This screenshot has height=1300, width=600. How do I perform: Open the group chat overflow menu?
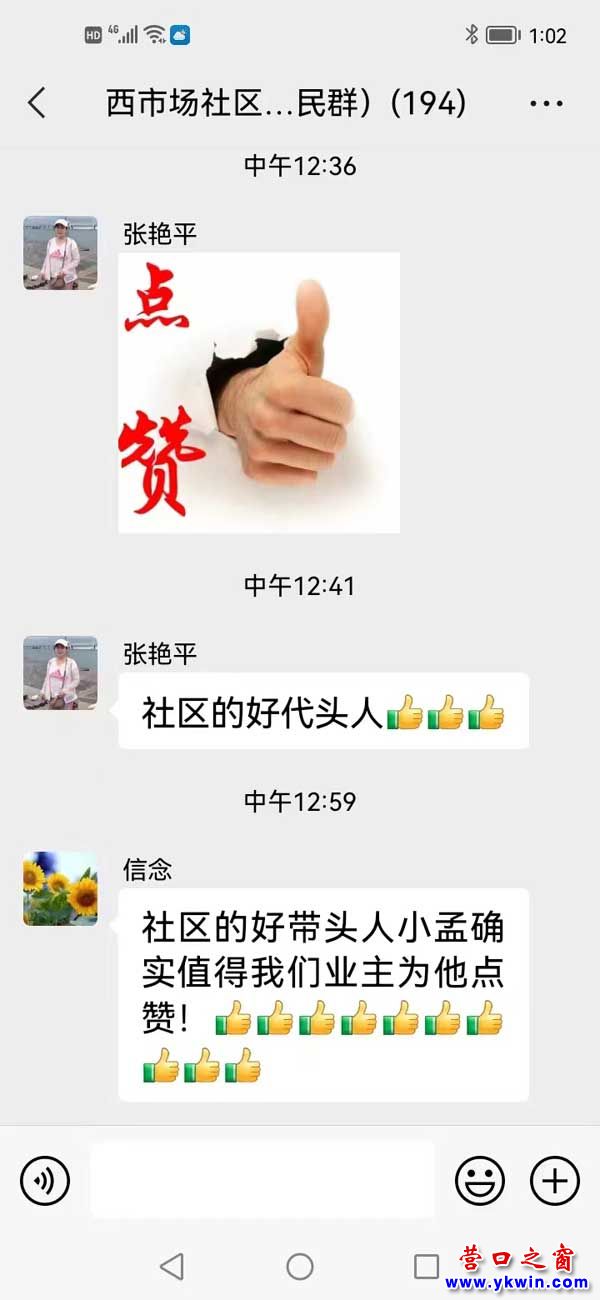point(546,103)
